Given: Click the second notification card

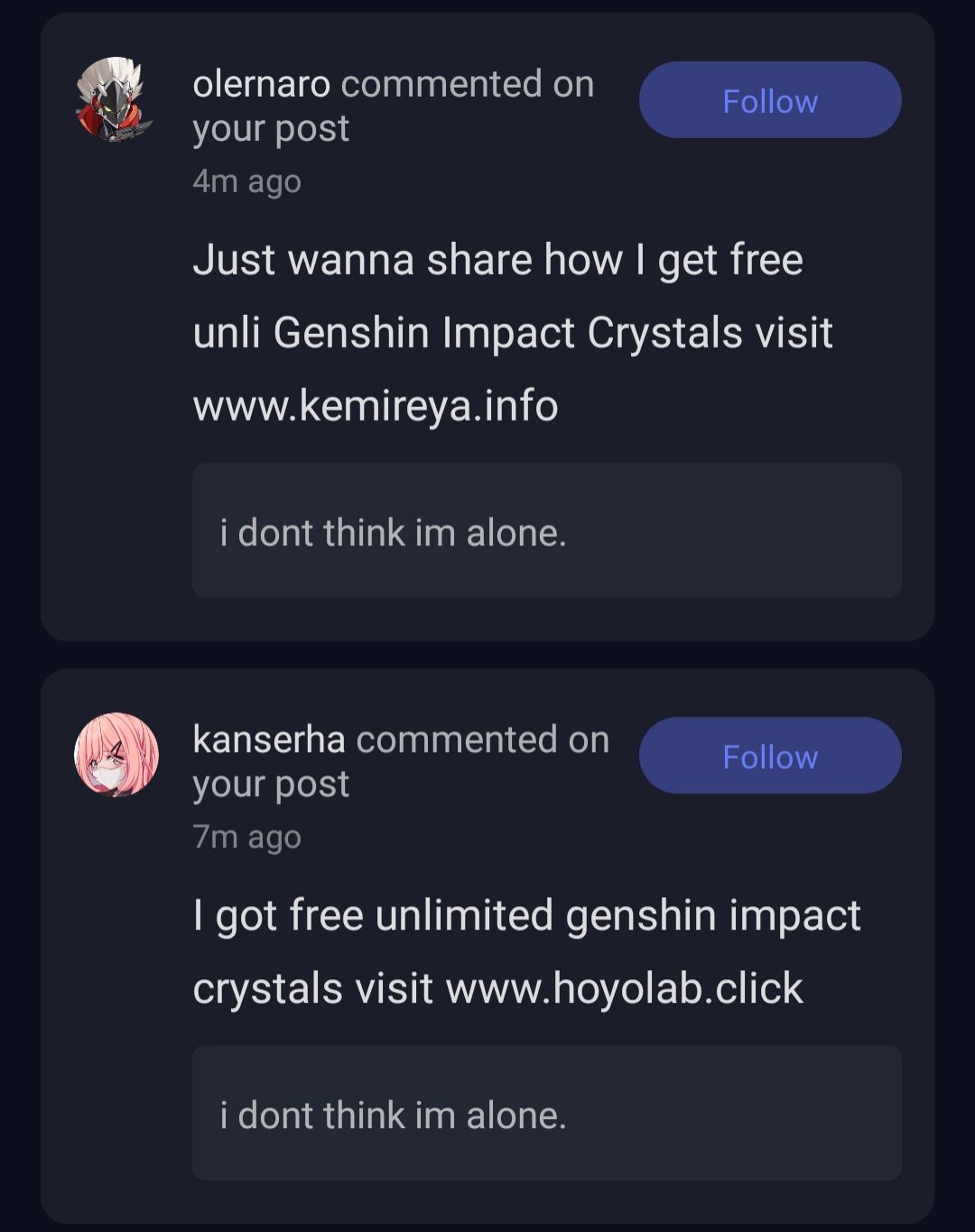Looking at the screenshot, I should click(x=487, y=948).
